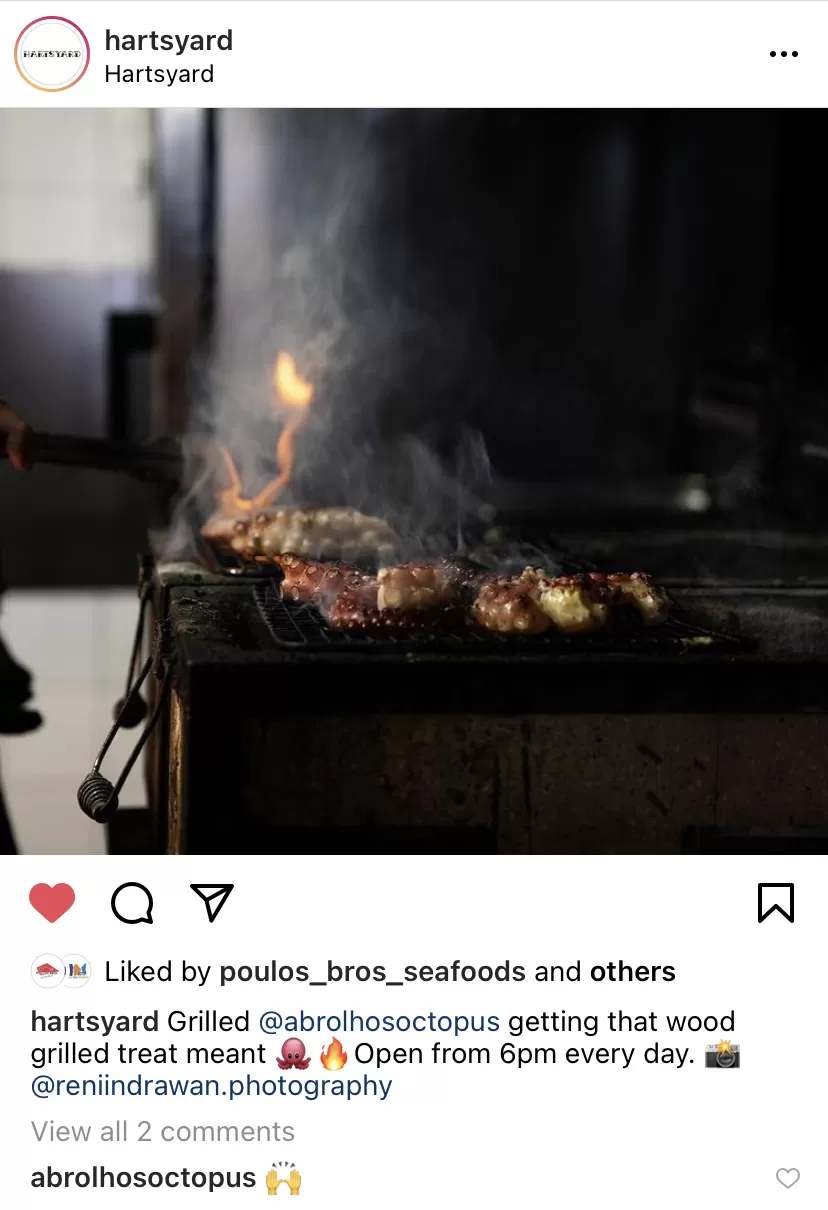Save the post with the bookmark icon
This screenshot has height=1210, width=828.
coord(775,903)
